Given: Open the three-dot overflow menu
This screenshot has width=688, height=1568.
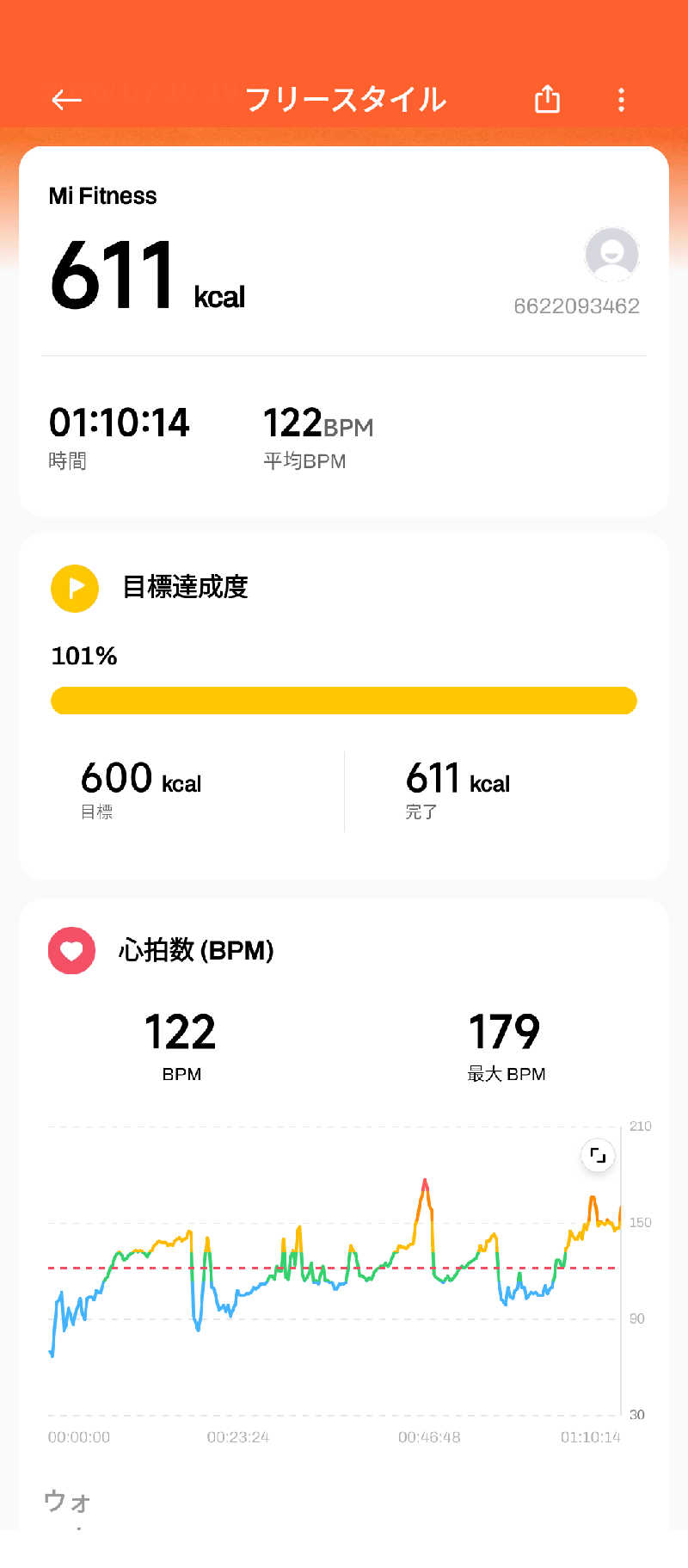Looking at the screenshot, I should [621, 100].
